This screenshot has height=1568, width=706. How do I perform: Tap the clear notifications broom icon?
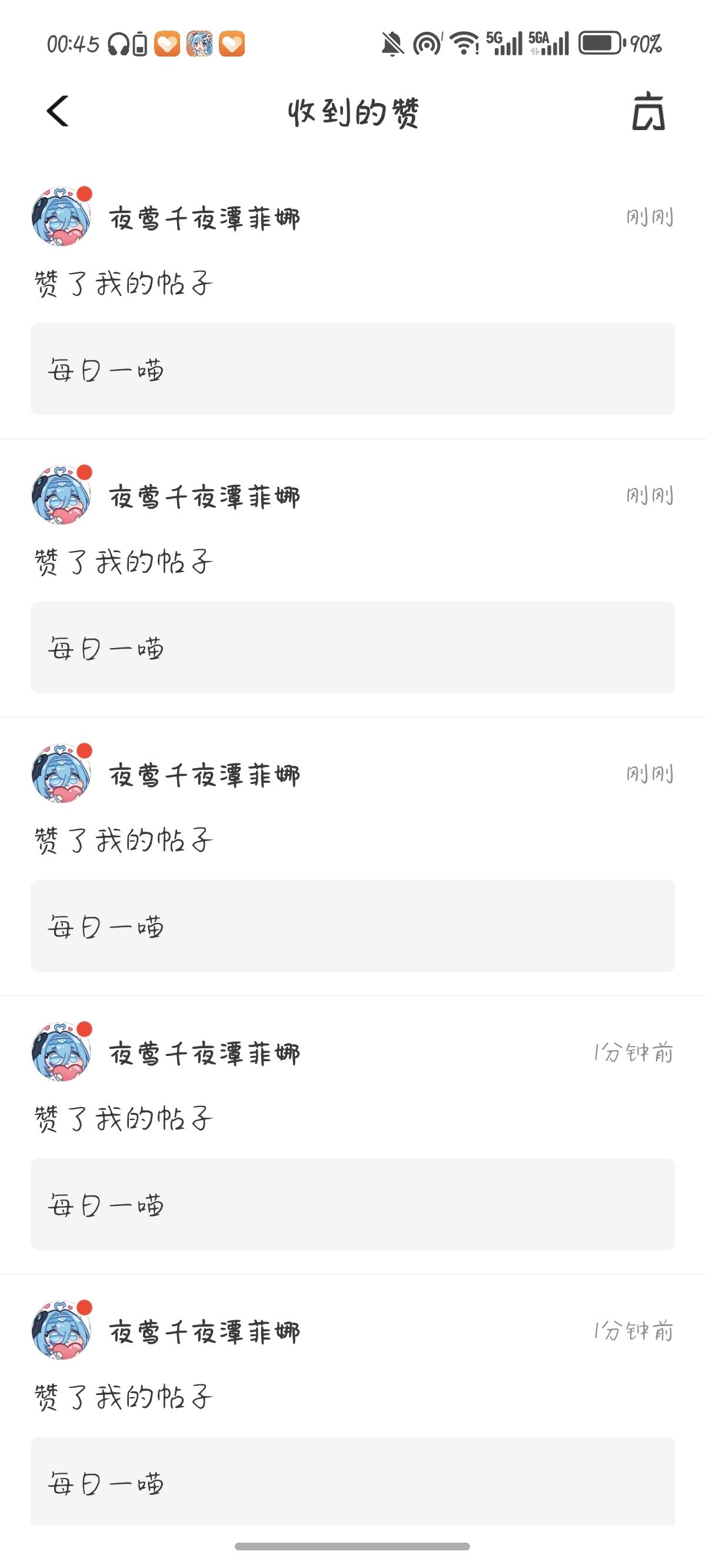pos(648,112)
